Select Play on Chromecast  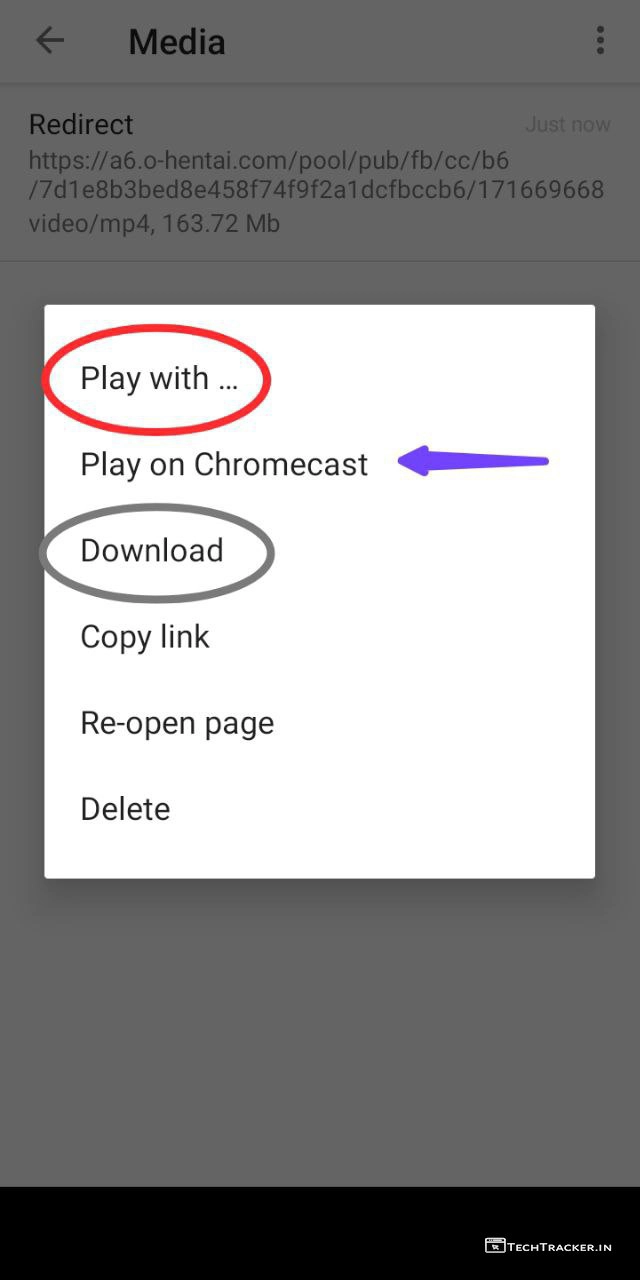(224, 465)
